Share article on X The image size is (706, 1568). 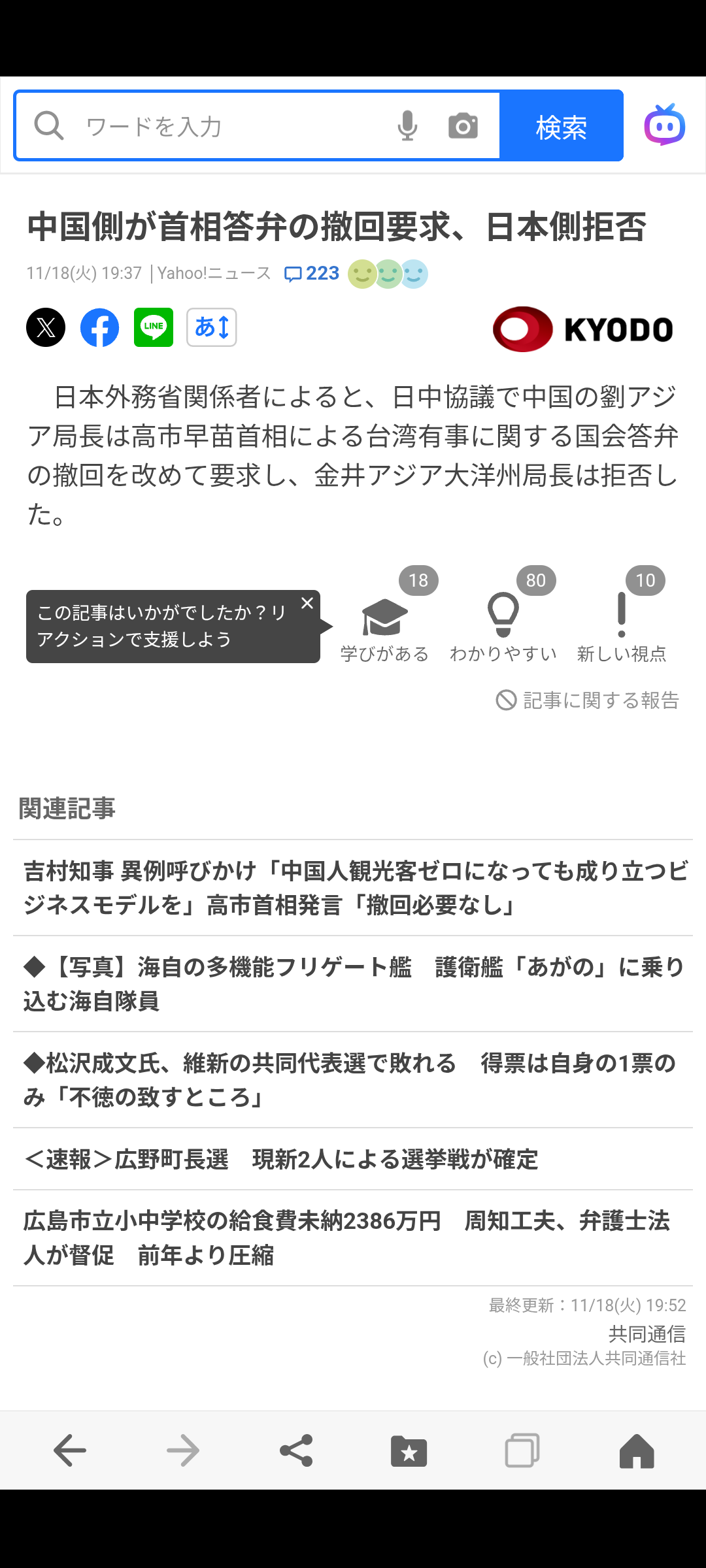tap(46, 327)
